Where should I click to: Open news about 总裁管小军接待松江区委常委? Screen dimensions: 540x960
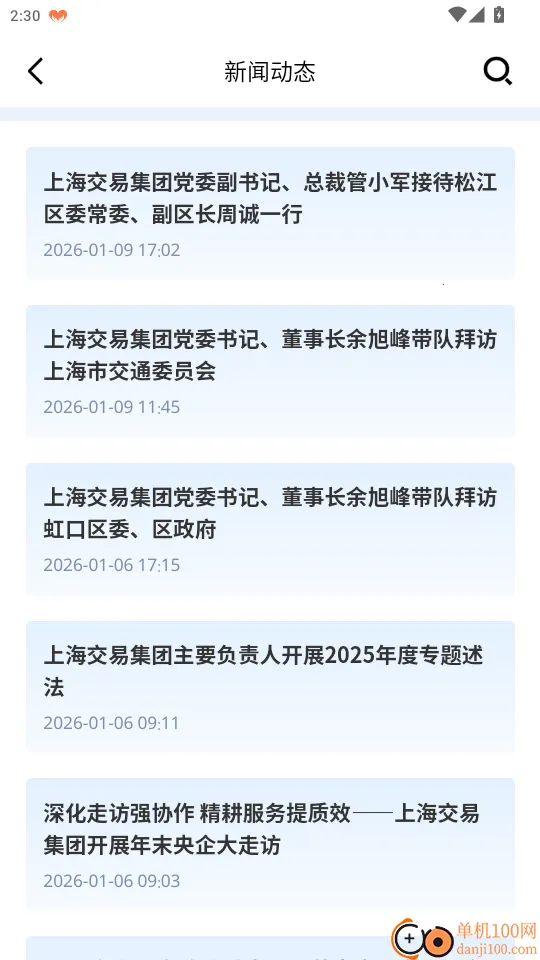point(270,213)
